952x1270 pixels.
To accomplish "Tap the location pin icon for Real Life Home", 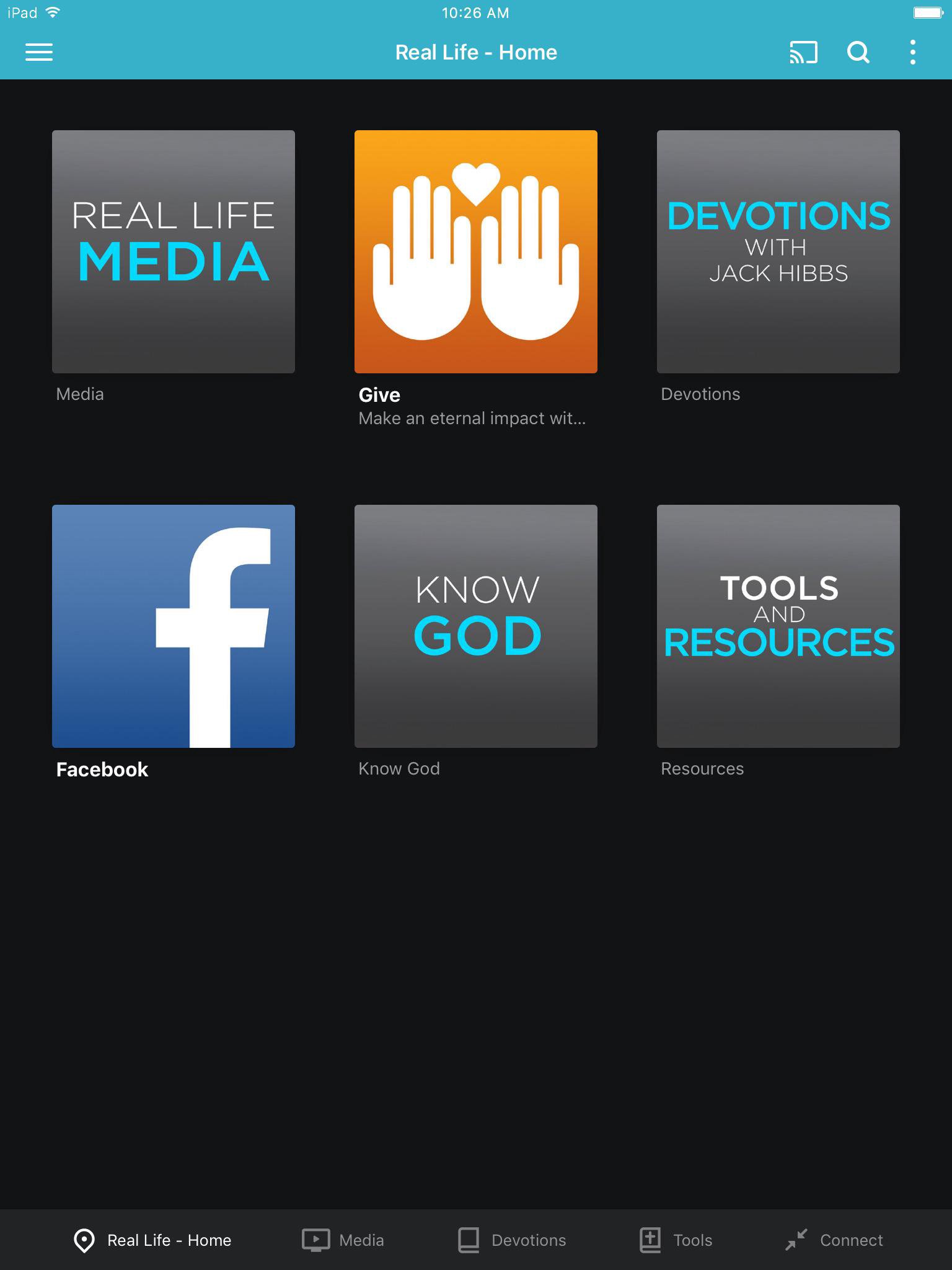I will click(84, 1240).
